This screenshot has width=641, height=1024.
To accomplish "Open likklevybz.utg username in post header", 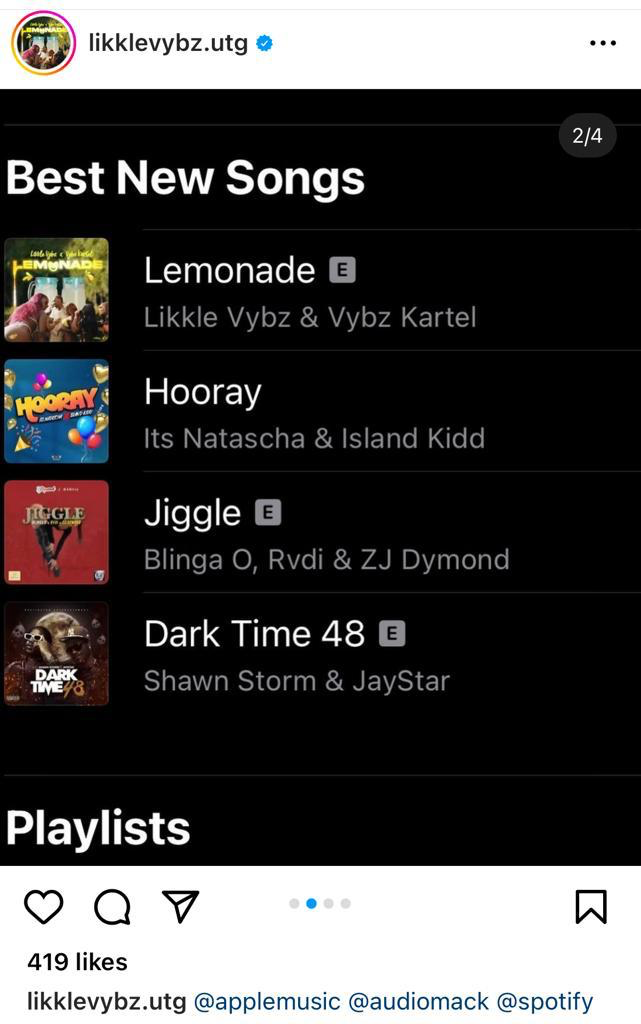I will [x=168, y=43].
